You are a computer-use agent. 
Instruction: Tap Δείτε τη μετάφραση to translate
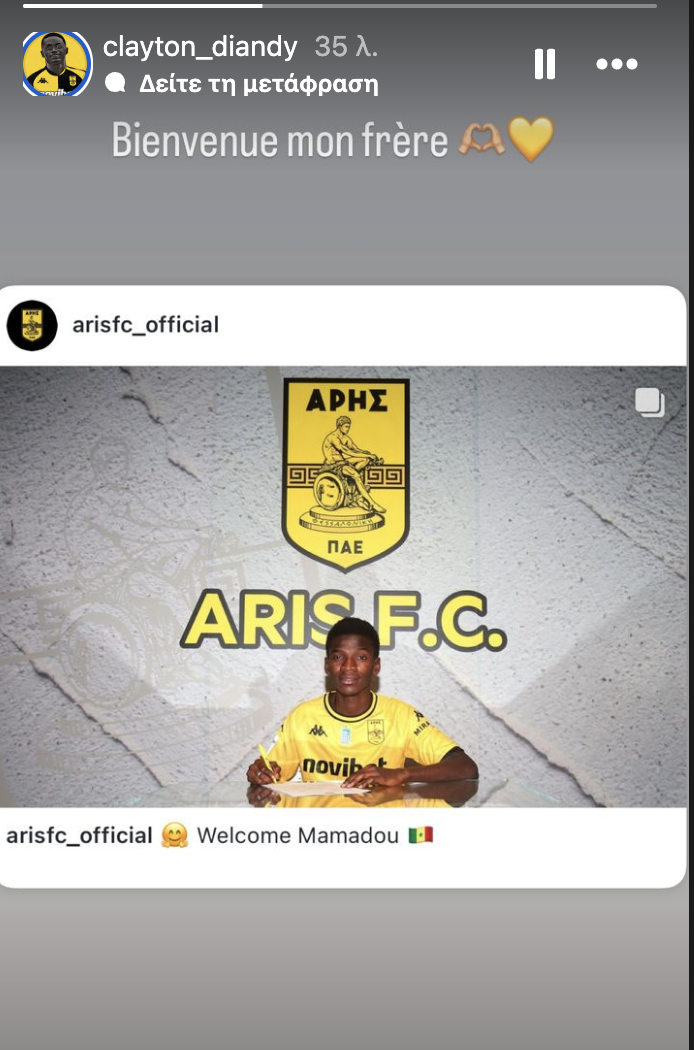tap(257, 83)
